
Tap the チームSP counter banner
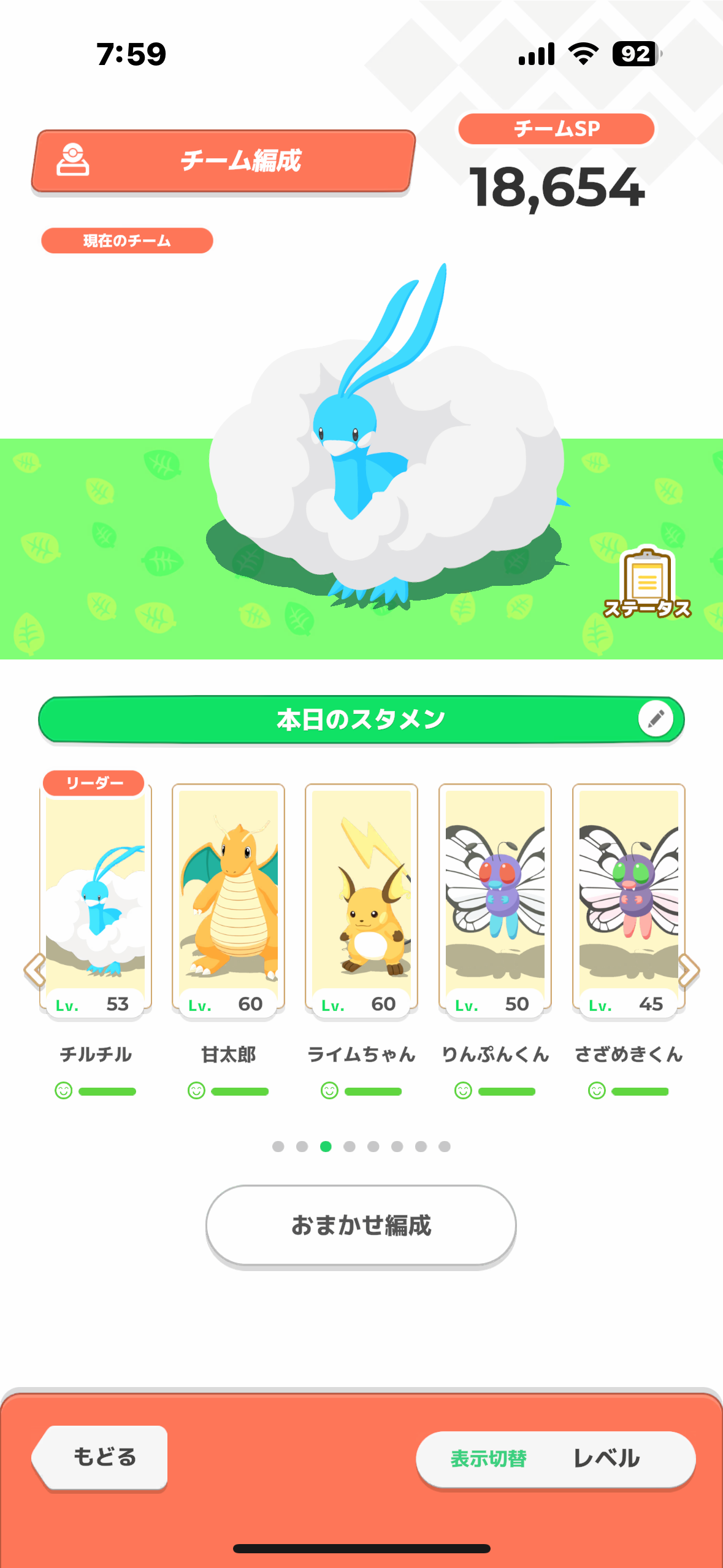(557, 128)
